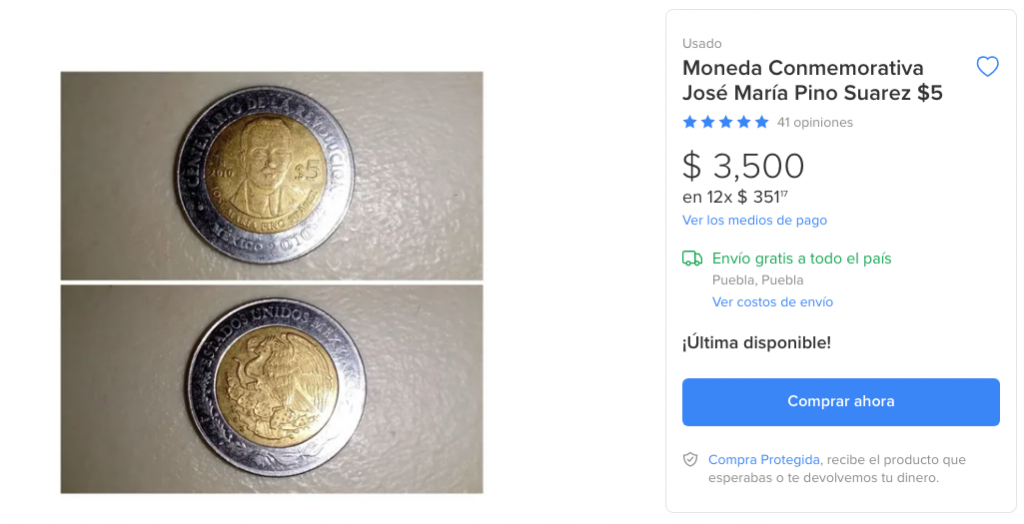Open the Compra Protegida link
The height and width of the screenshot is (524, 1024).
click(x=764, y=460)
